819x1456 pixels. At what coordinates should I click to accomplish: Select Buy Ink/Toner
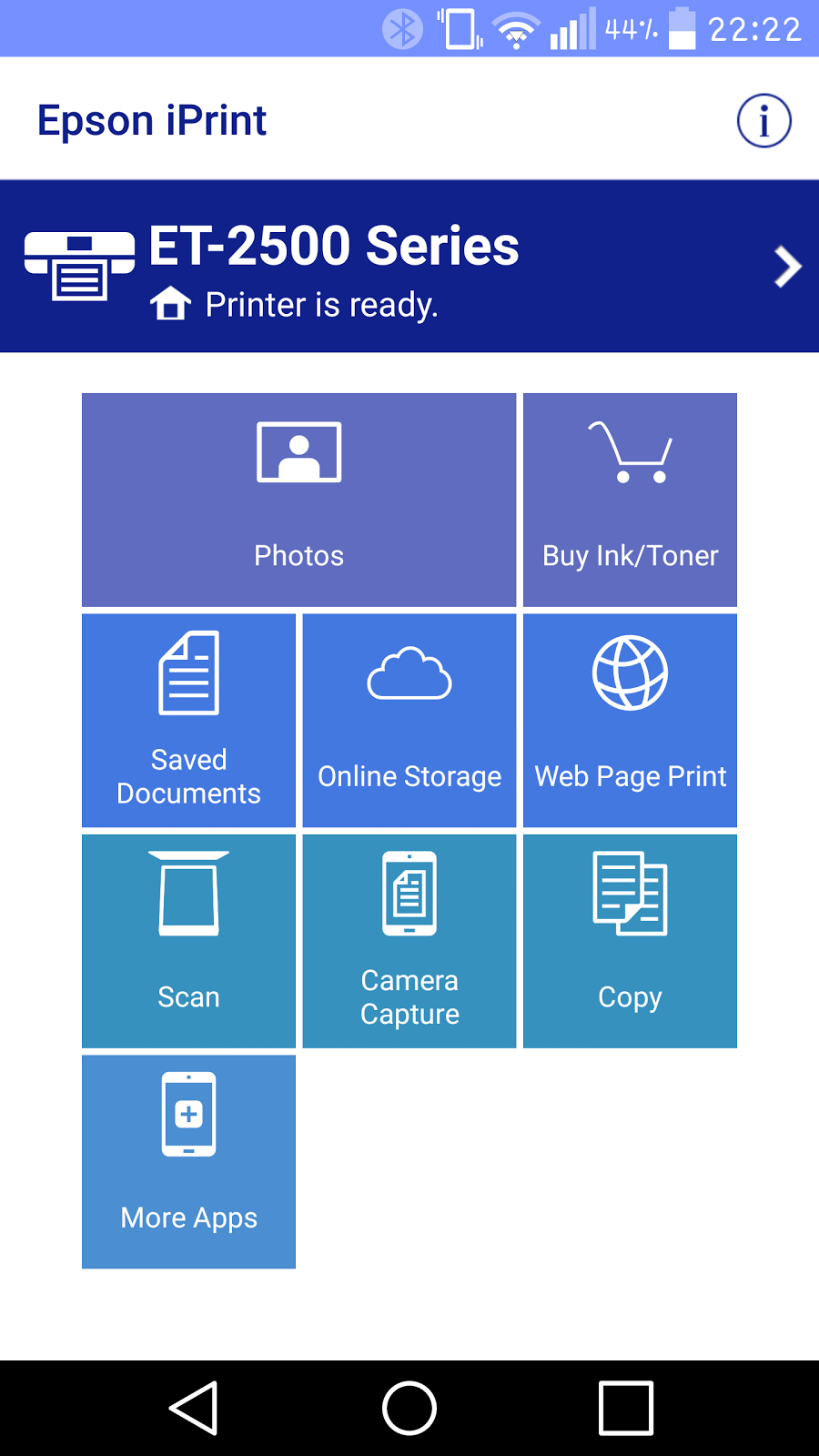630,500
